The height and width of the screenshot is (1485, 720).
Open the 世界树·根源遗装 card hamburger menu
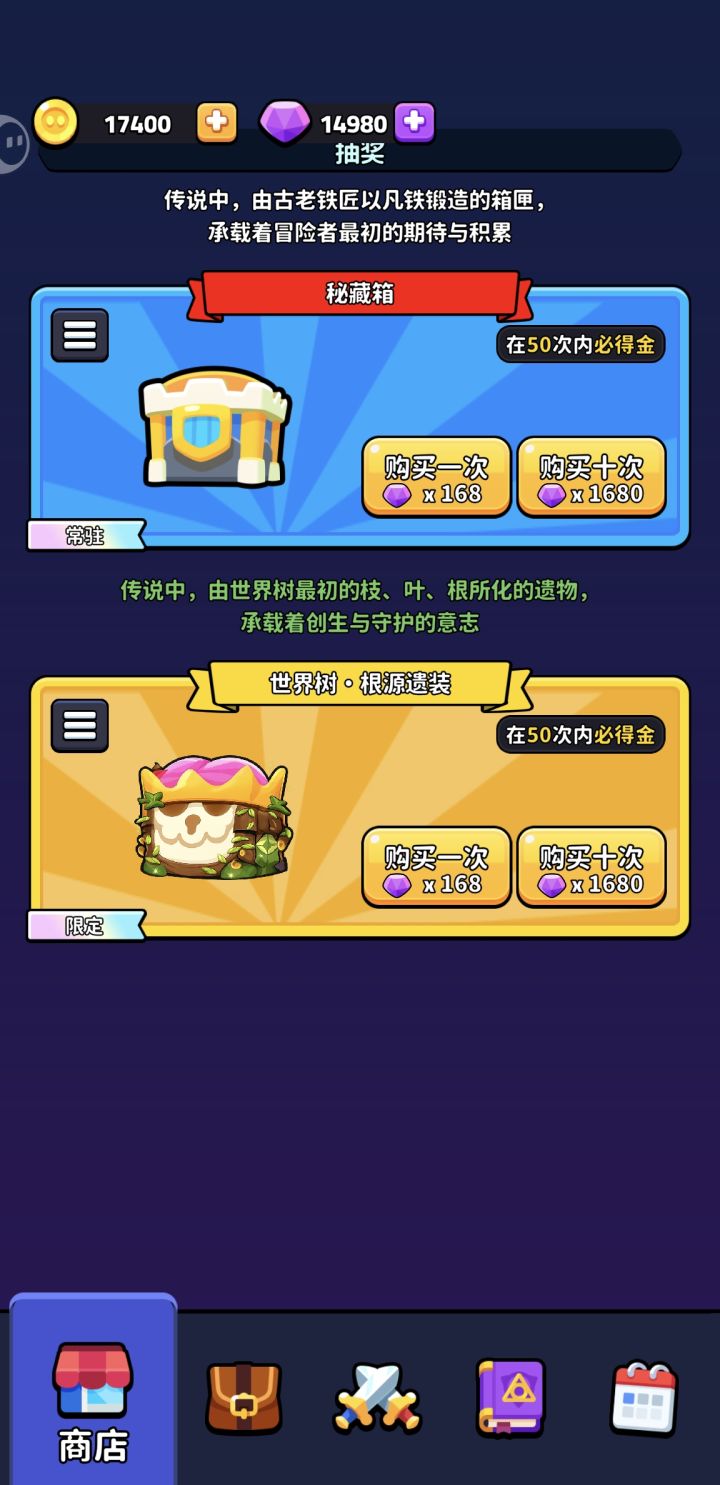click(80, 726)
